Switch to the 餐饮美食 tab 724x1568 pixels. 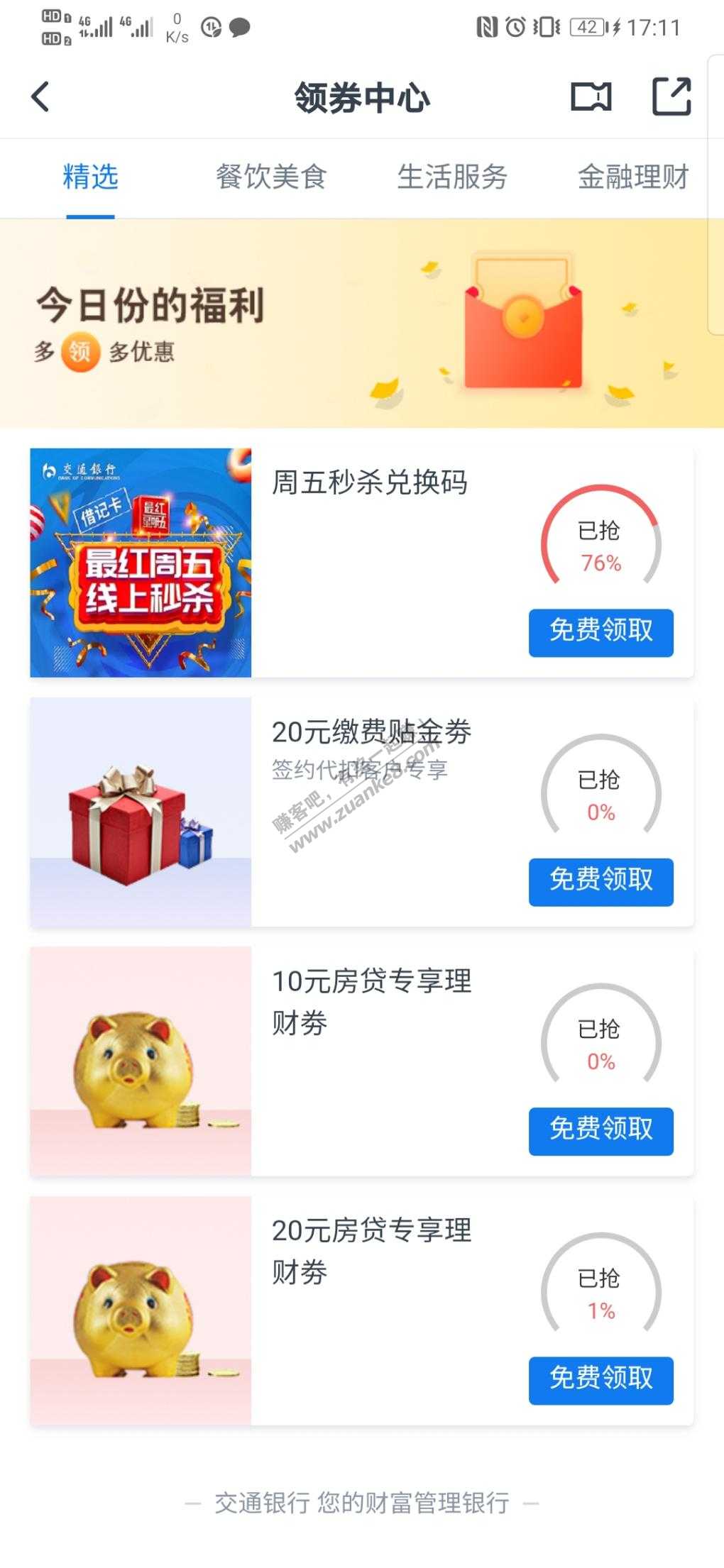[271, 177]
